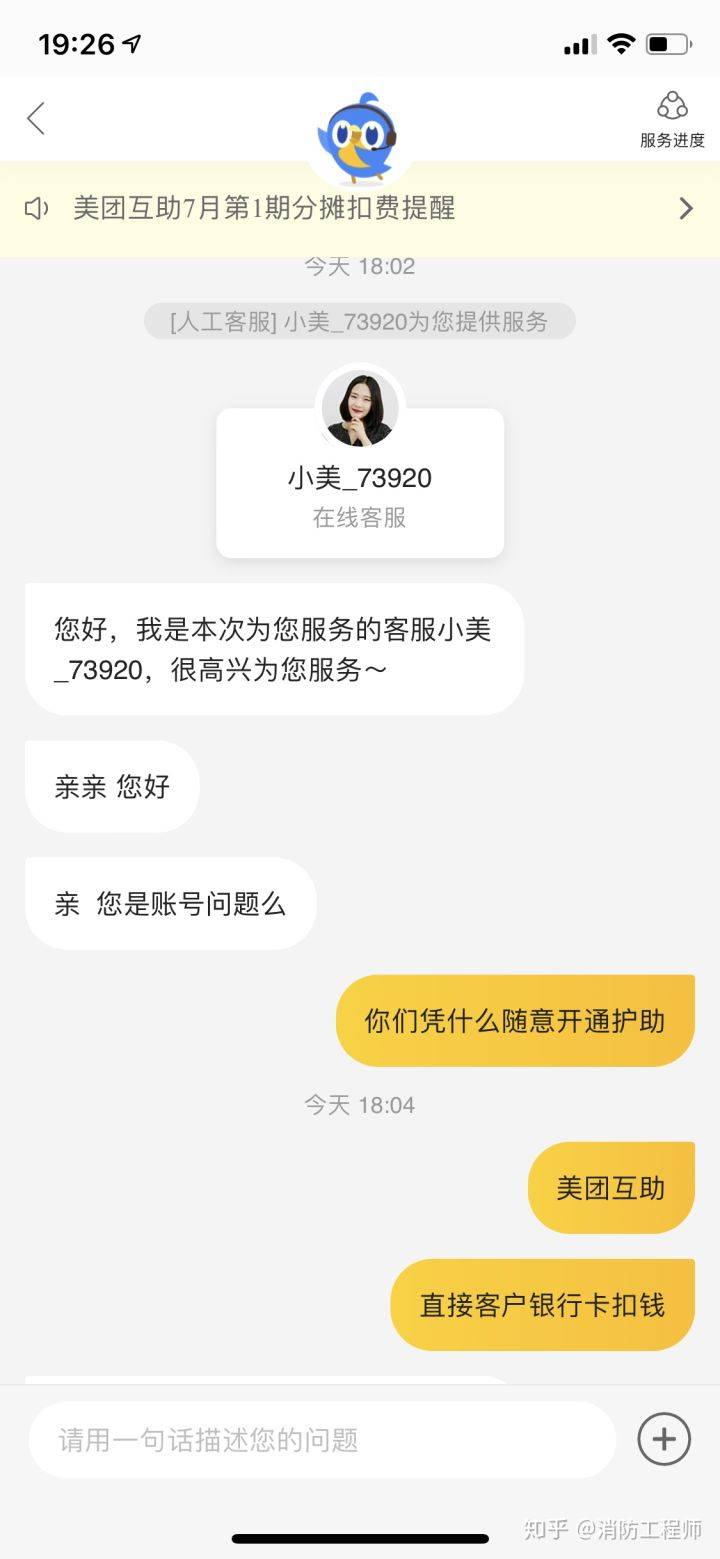Tap the [人工客服] service label
This screenshot has height=1559, width=720.
coord(359,322)
